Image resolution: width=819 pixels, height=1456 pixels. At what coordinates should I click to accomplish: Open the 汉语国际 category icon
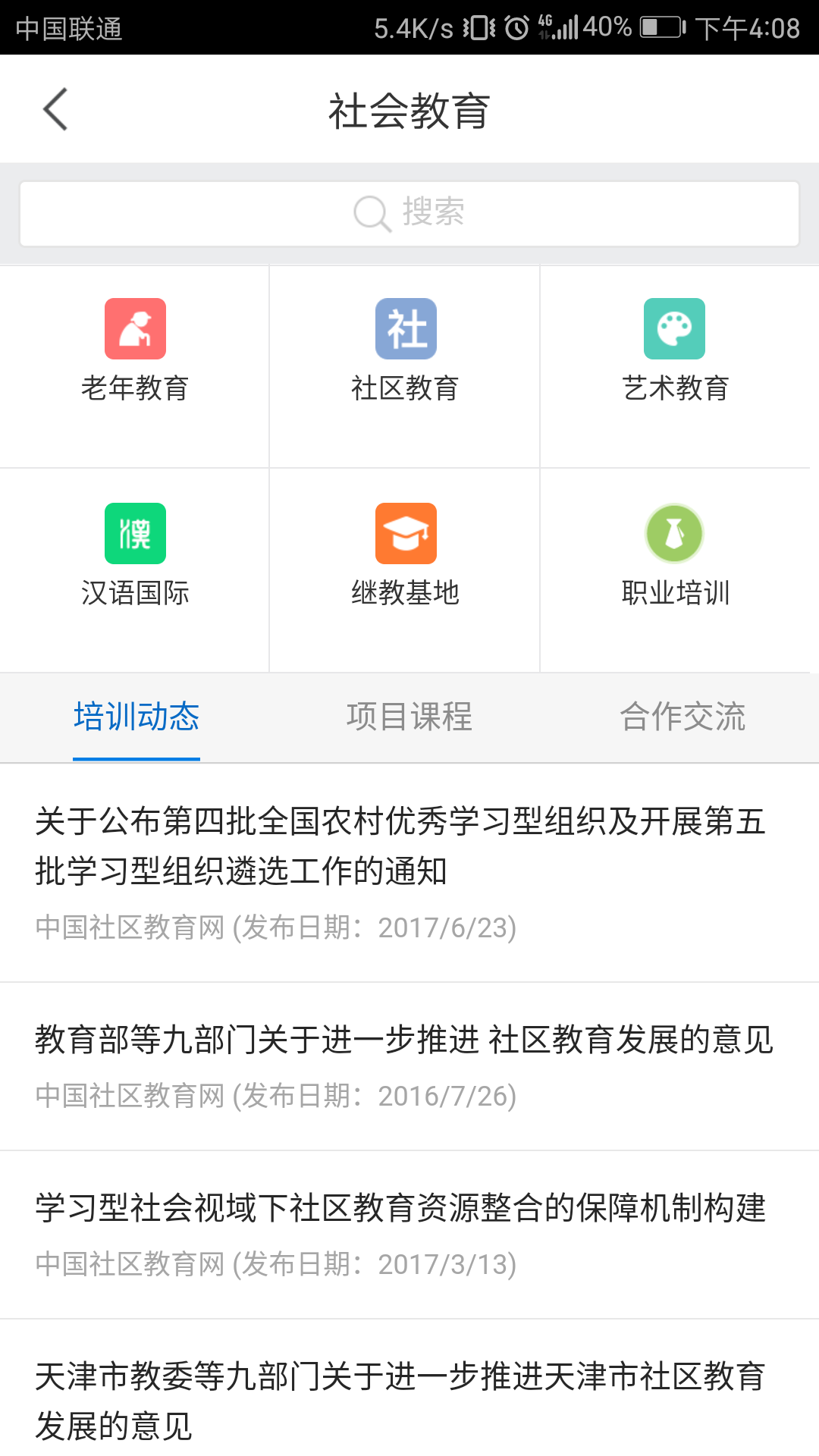pyautogui.click(x=134, y=533)
